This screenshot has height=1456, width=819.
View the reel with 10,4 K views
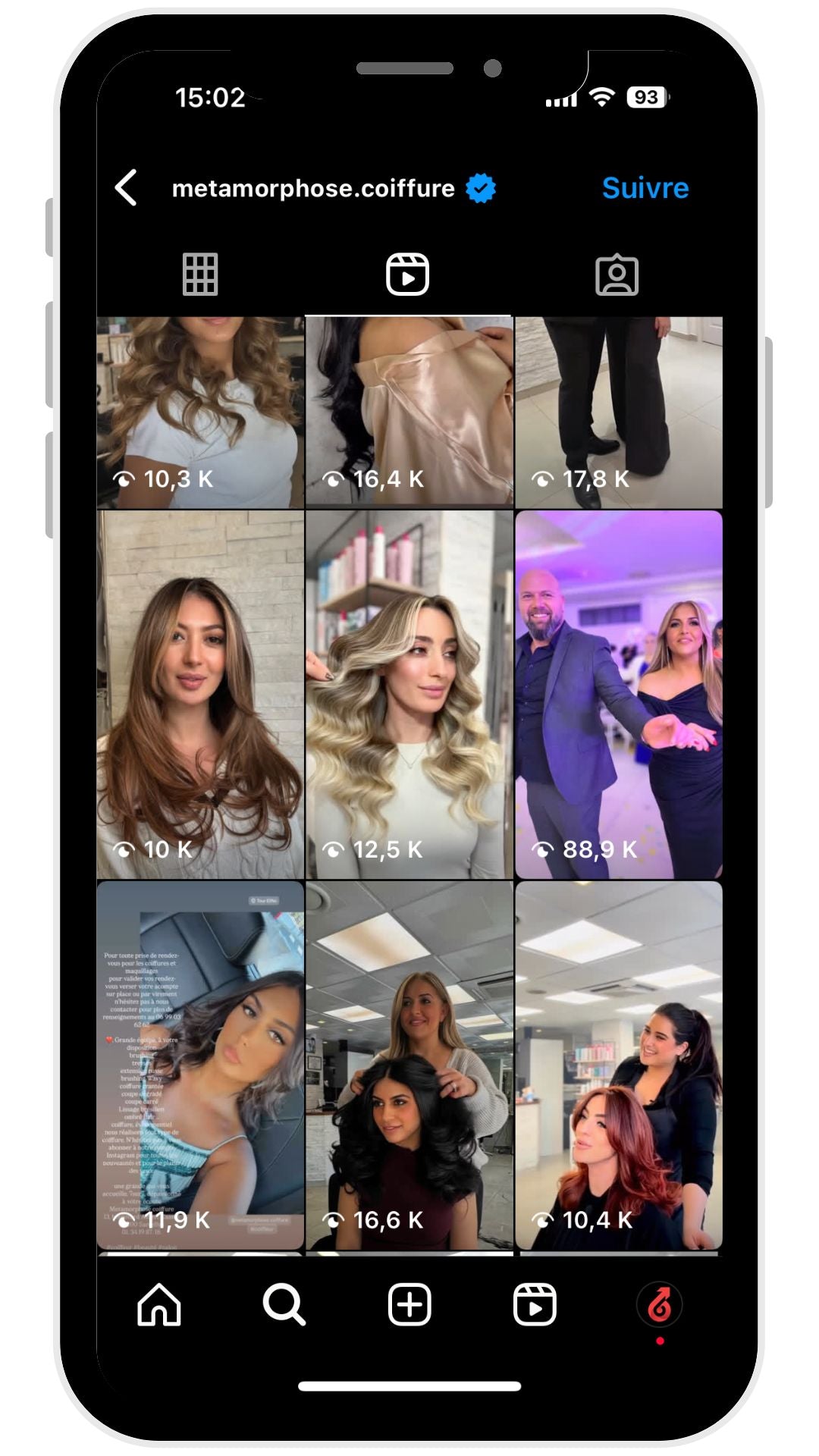tap(619, 1064)
